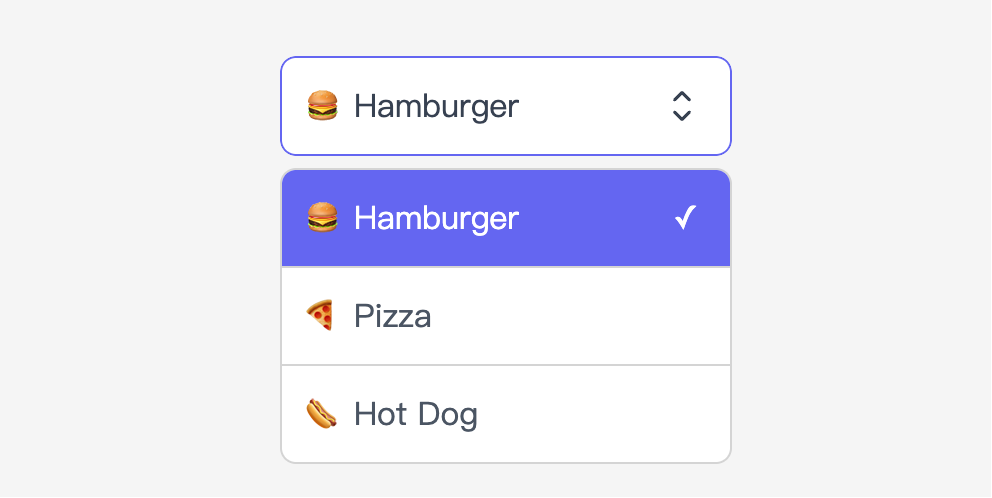Pick the Hot Dog option
The height and width of the screenshot is (498, 992).
(505, 414)
